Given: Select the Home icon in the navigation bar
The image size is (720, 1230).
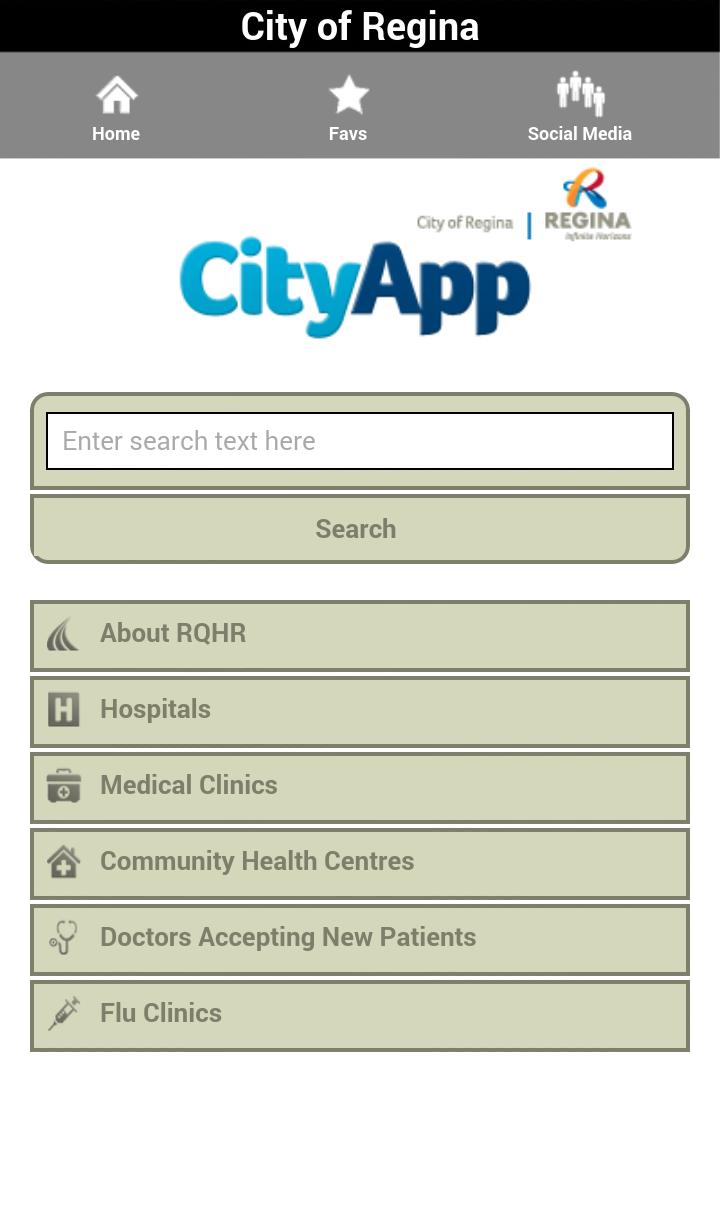Looking at the screenshot, I should click(116, 93).
